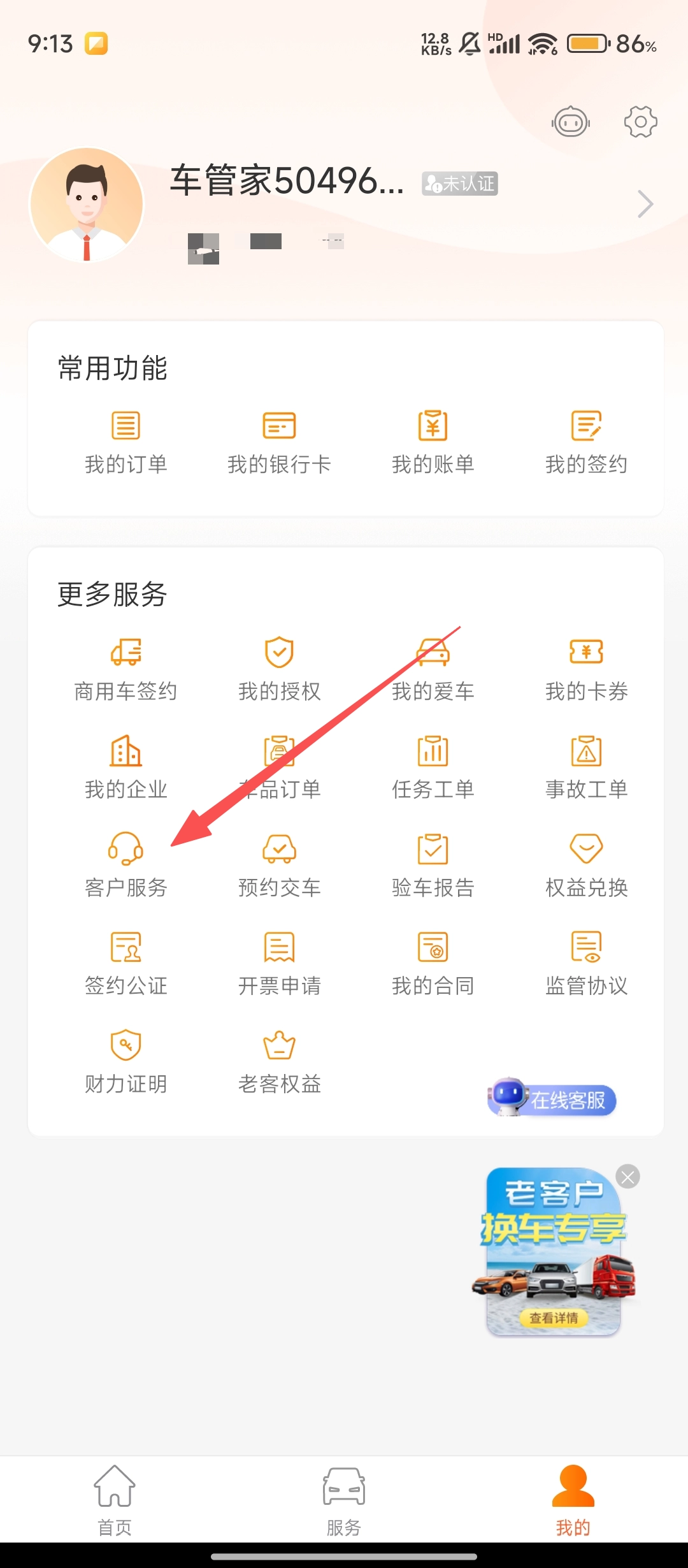This screenshot has height=1568, width=688.
Task: Open 我的授权
Action: click(279, 669)
